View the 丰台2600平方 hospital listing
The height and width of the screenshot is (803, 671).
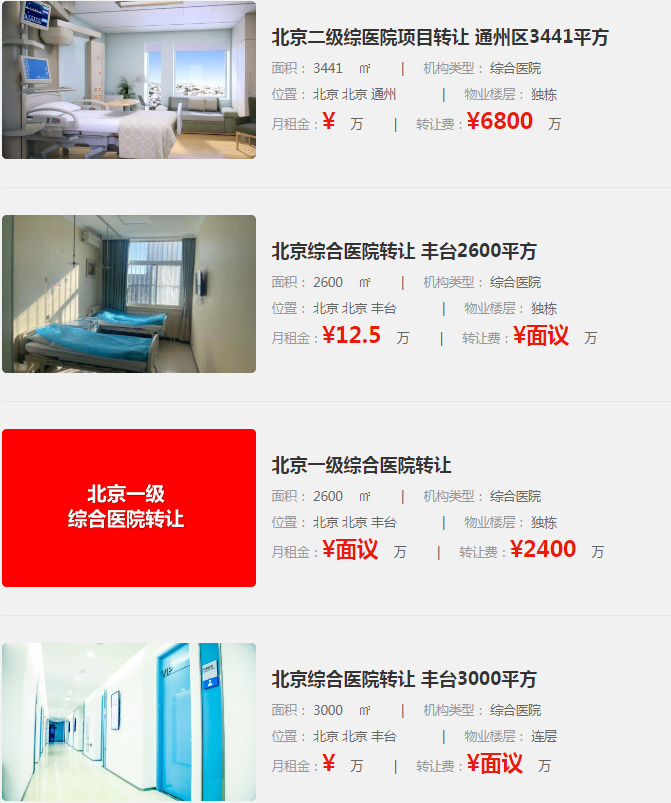click(x=404, y=251)
